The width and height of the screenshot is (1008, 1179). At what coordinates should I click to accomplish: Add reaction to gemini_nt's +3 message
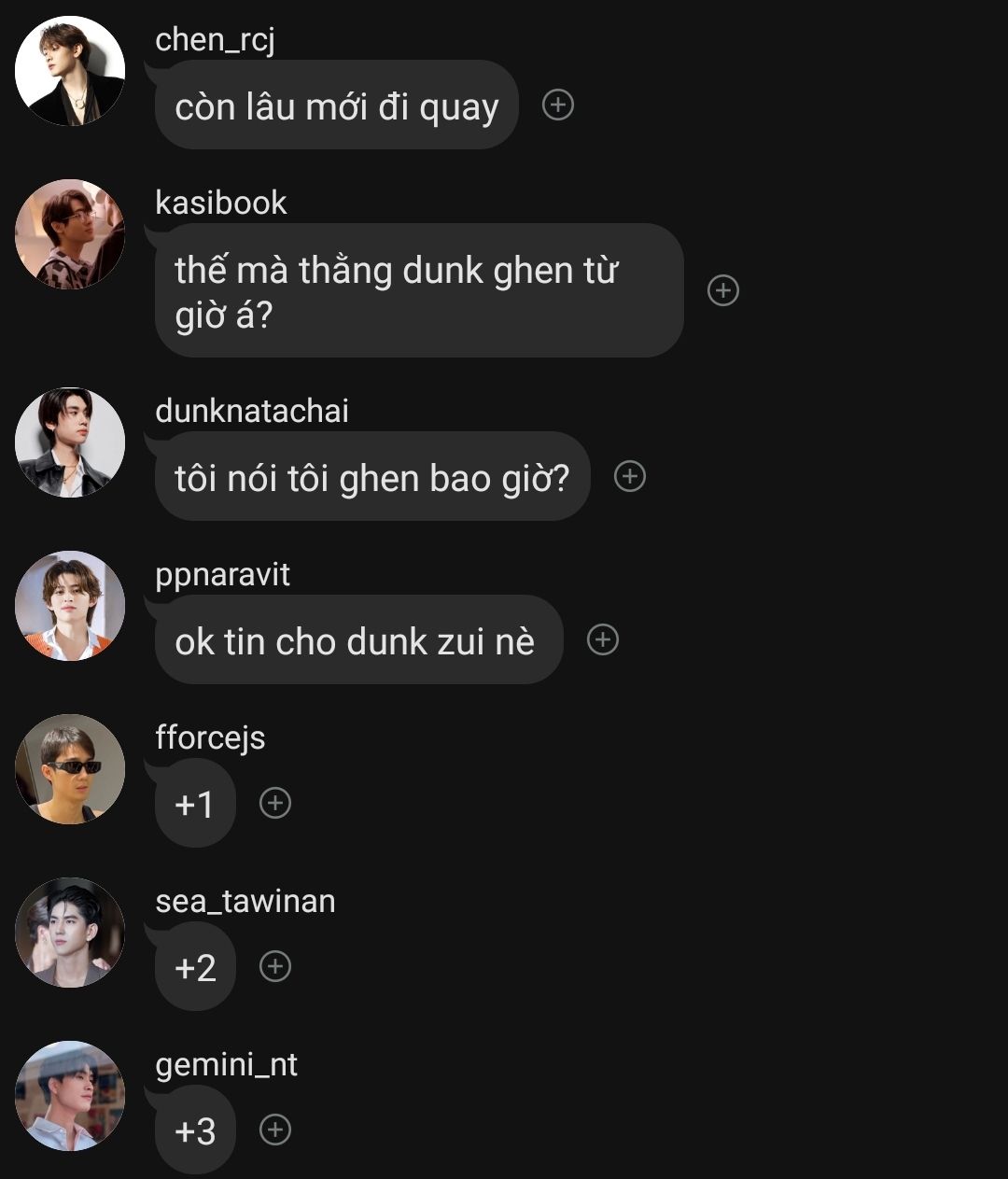(275, 1130)
